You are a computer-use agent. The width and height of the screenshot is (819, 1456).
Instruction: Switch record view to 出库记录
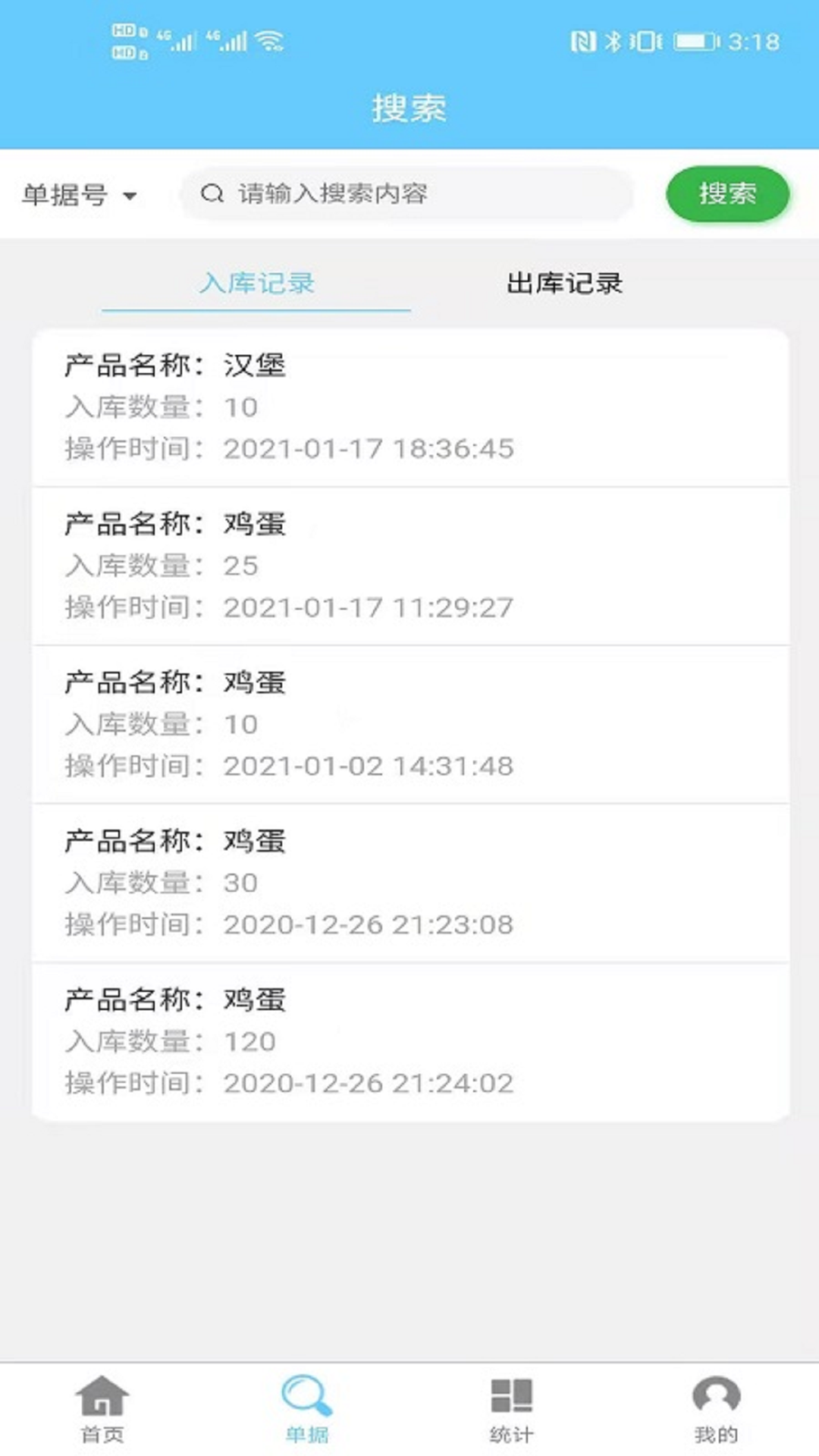point(564,285)
